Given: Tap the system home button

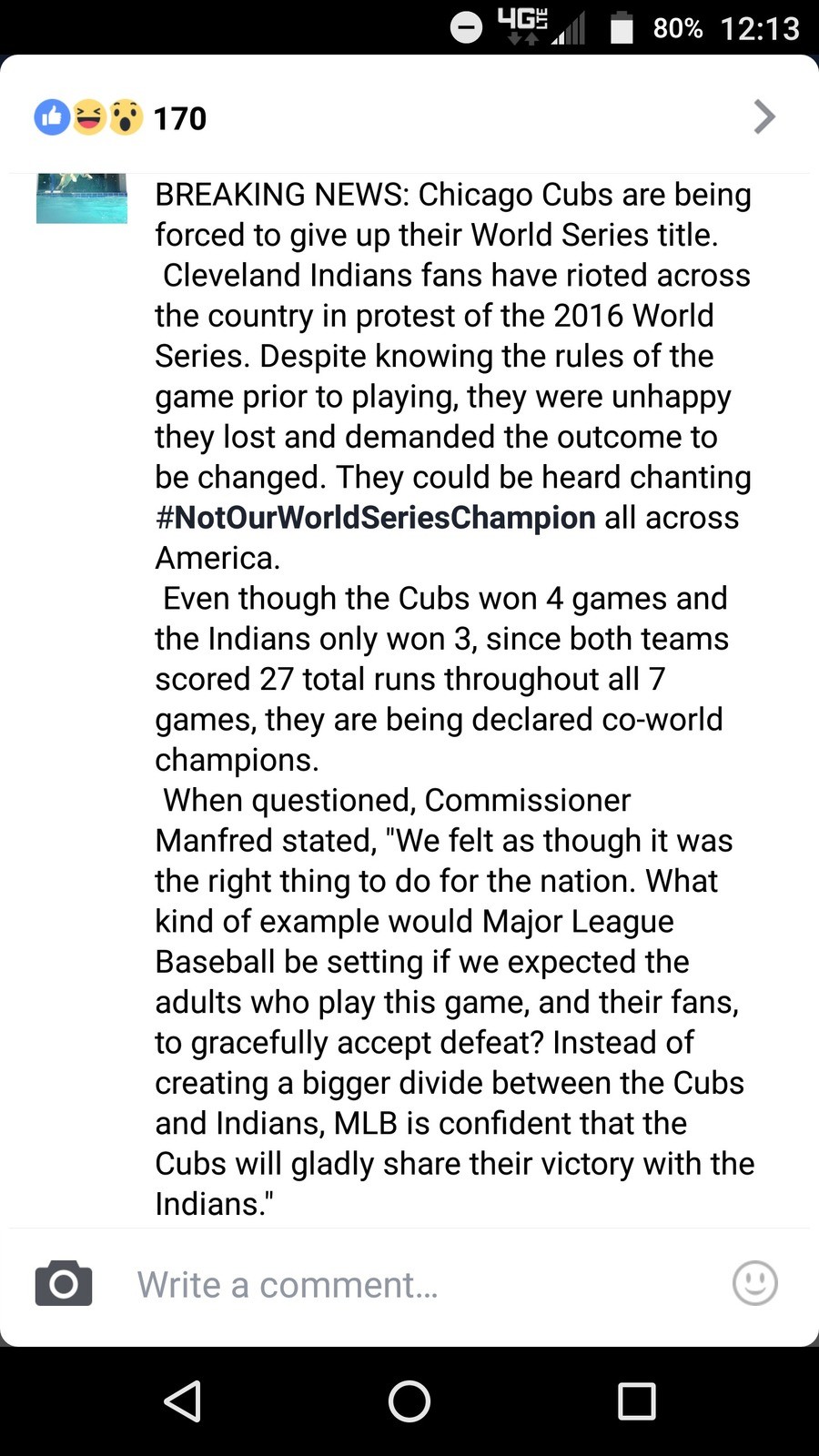Looking at the screenshot, I should [409, 1400].
